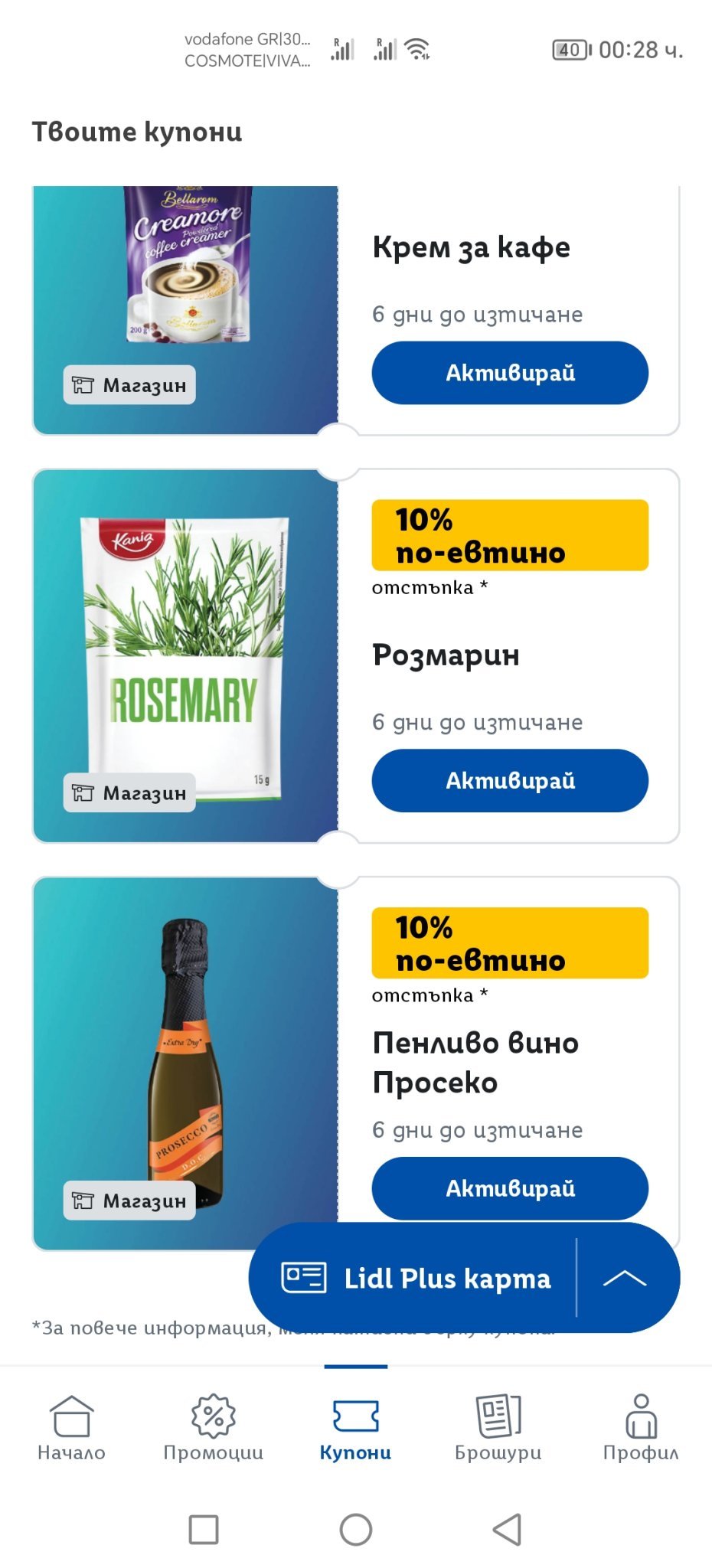Image resolution: width=712 pixels, height=1568 pixels.
Task: Tap the system back button
Action: click(507, 1530)
